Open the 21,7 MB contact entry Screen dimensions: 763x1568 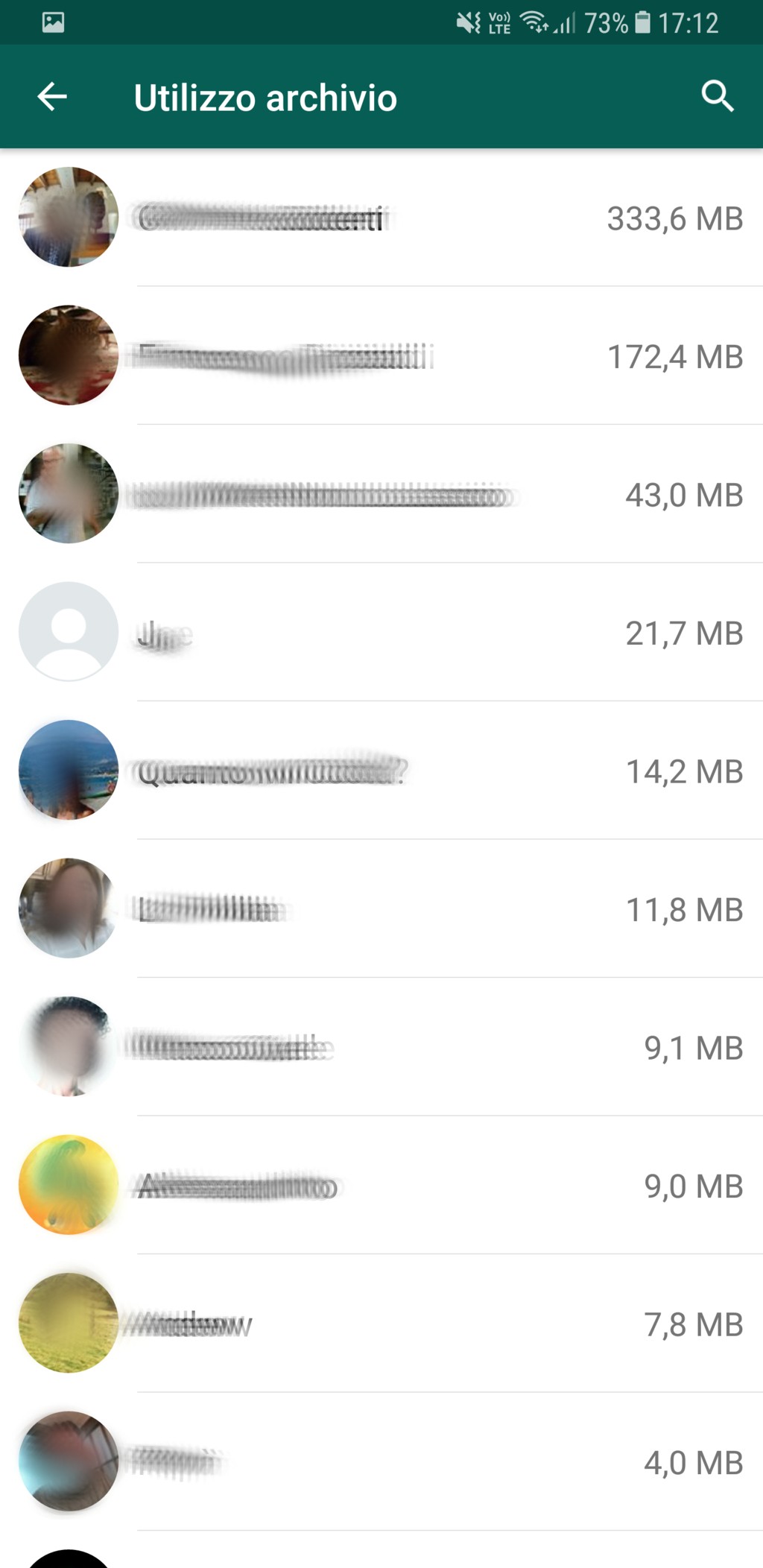click(381, 633)
